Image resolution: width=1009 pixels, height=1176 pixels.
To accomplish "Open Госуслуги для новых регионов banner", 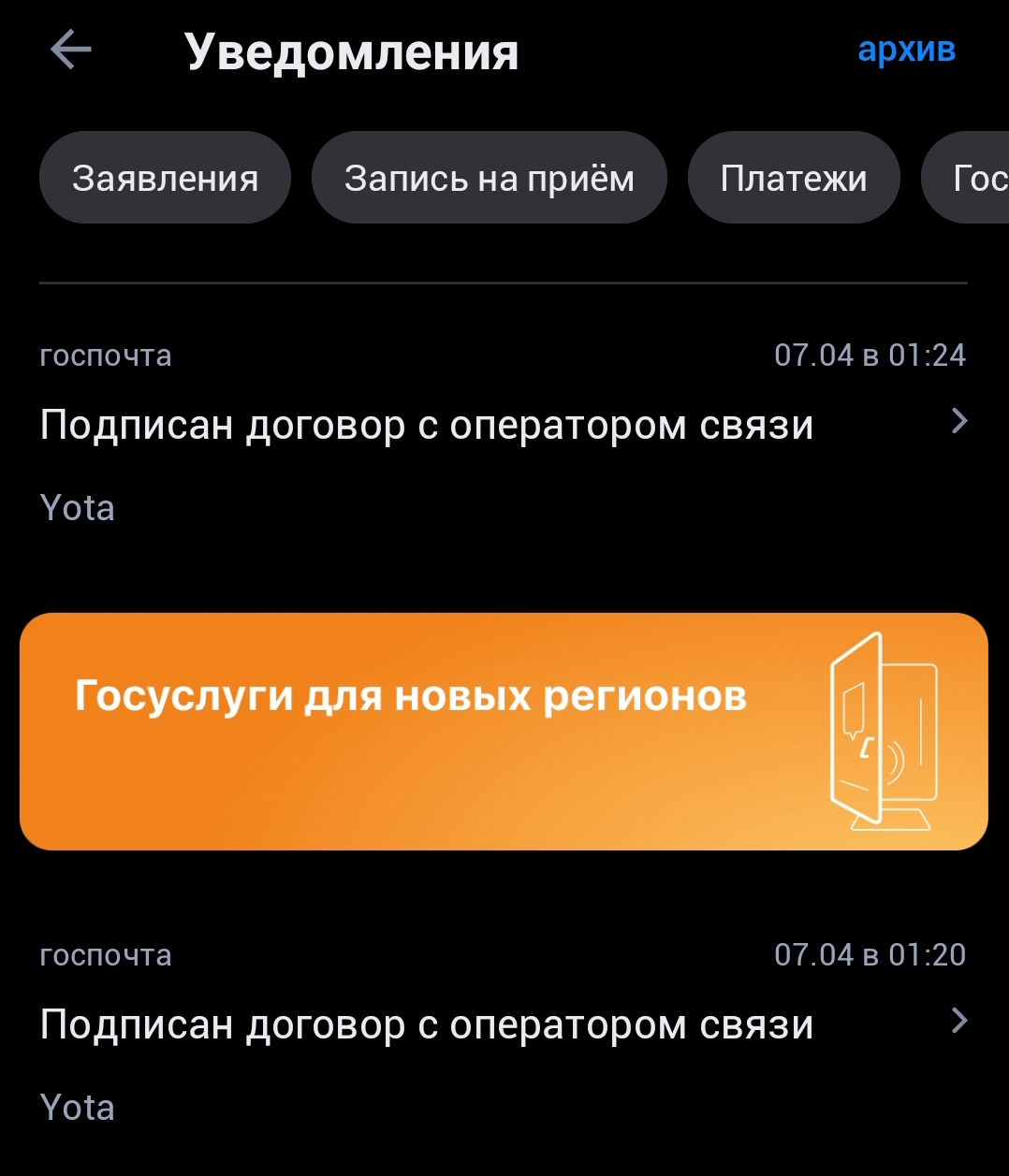I will pyautogui.click(x=504, y=732).
